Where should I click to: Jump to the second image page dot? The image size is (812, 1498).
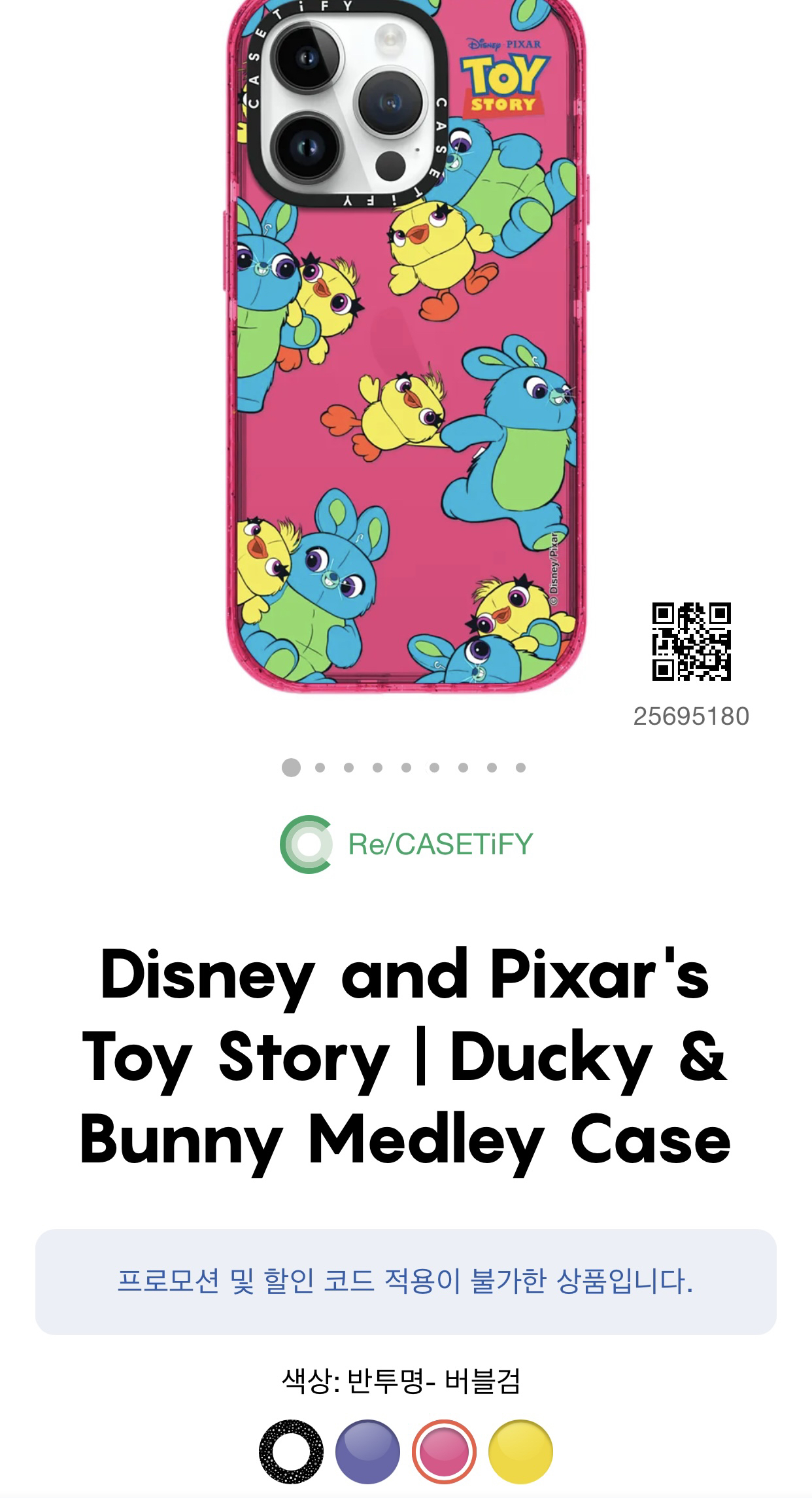pyautogui.click(x=320, y=767)
